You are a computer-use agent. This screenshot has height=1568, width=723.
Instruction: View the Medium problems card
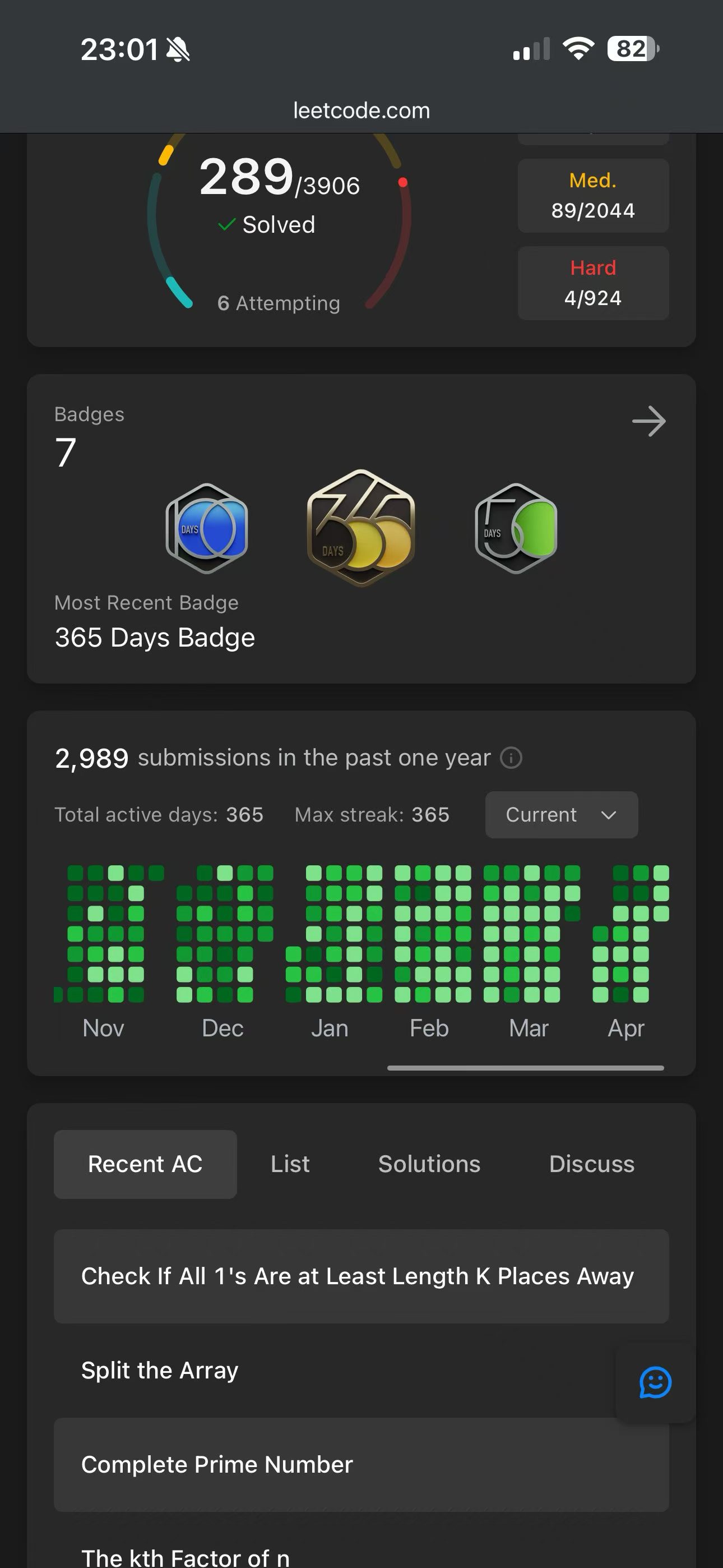593,195
